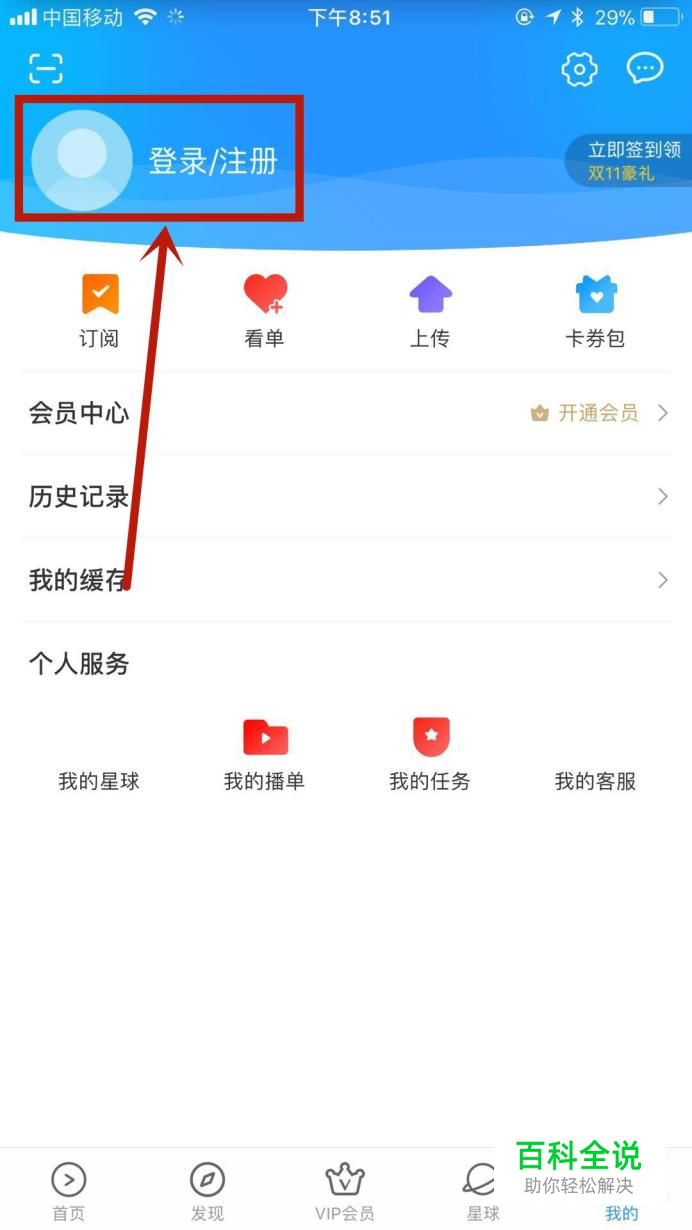This screenshot has height=1230, width=692.
Task: Tap 登录/注册 to log in
Action: click(213, 161)
